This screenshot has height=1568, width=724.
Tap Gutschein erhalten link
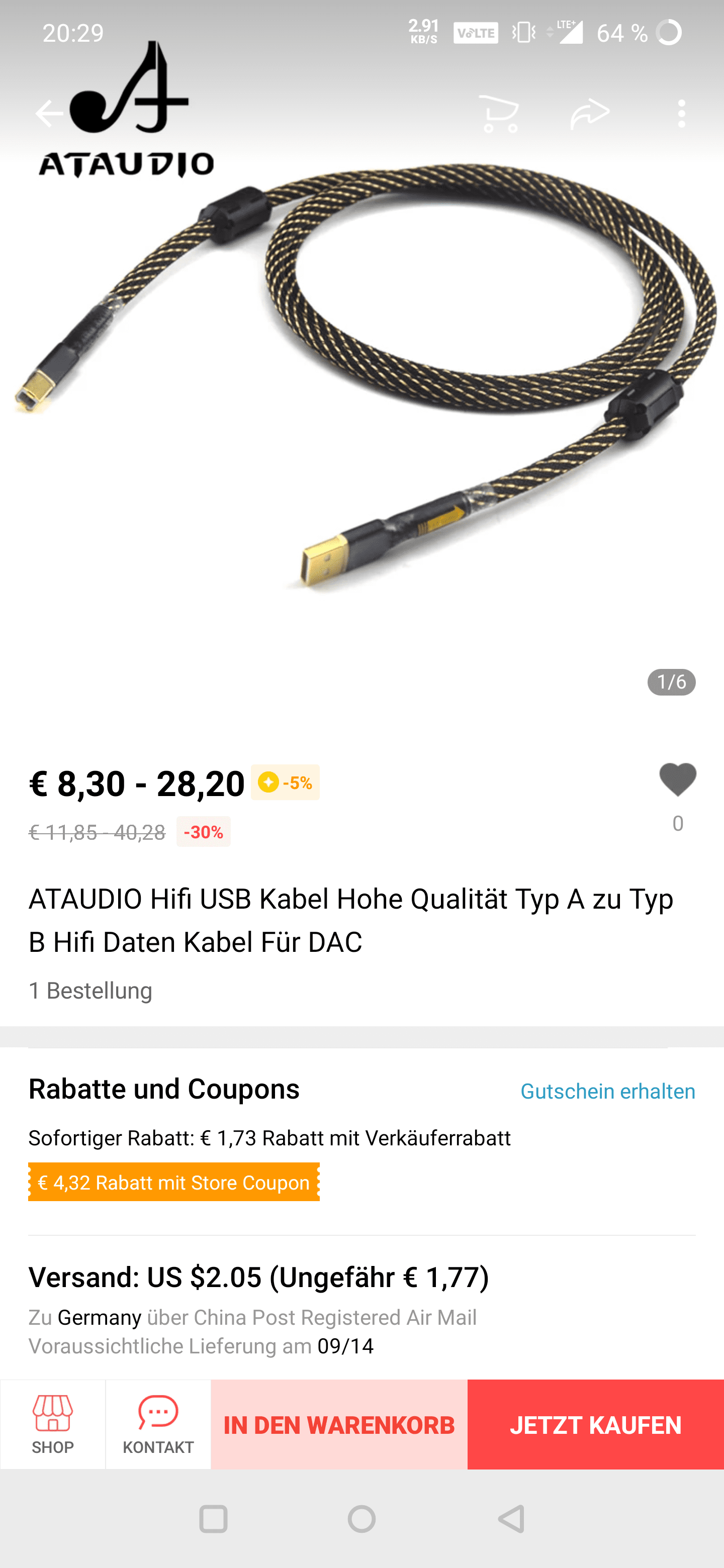pos(608,1092)
